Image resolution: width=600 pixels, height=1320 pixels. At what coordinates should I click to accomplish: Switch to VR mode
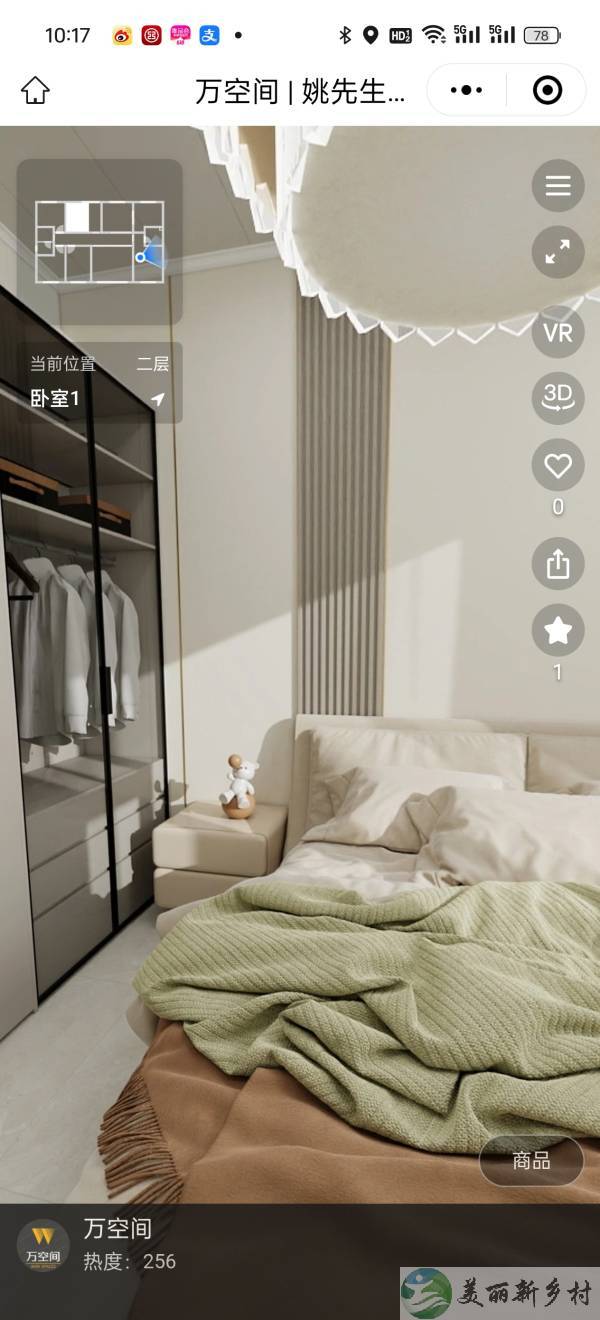click(x=557, y=332)
